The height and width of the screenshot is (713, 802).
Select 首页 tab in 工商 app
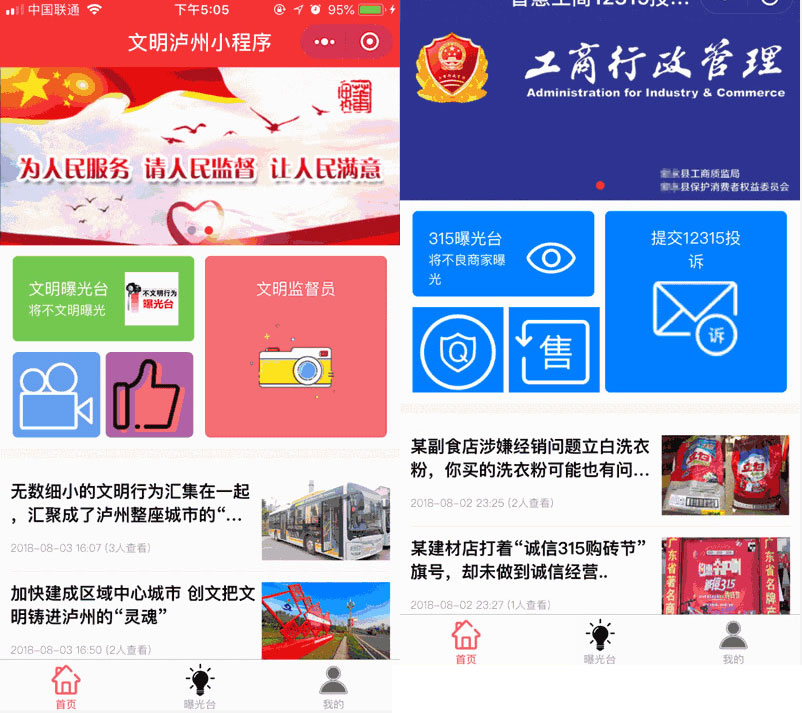point(466,642)
